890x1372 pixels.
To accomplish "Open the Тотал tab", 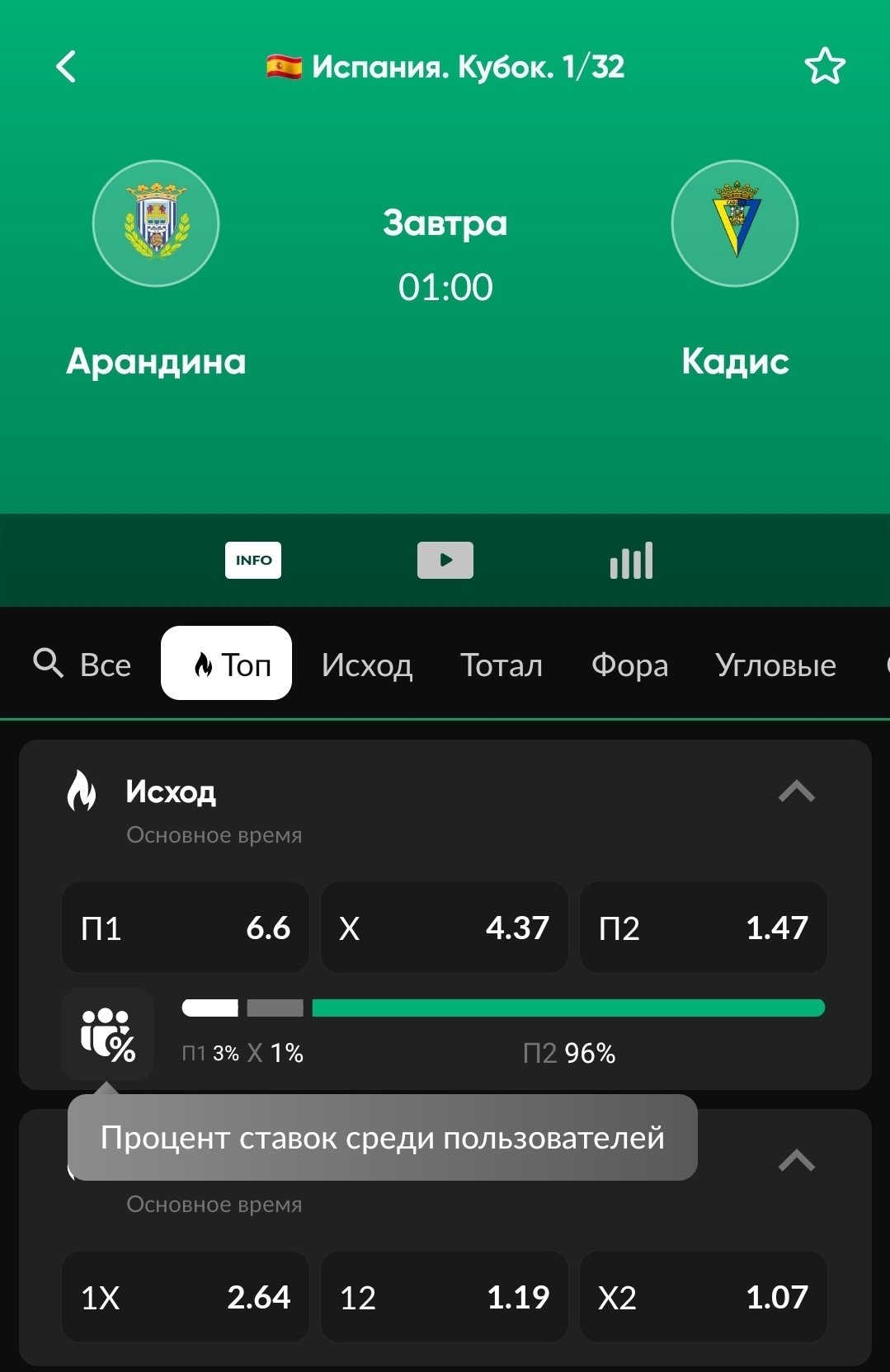I will point(502,665).
